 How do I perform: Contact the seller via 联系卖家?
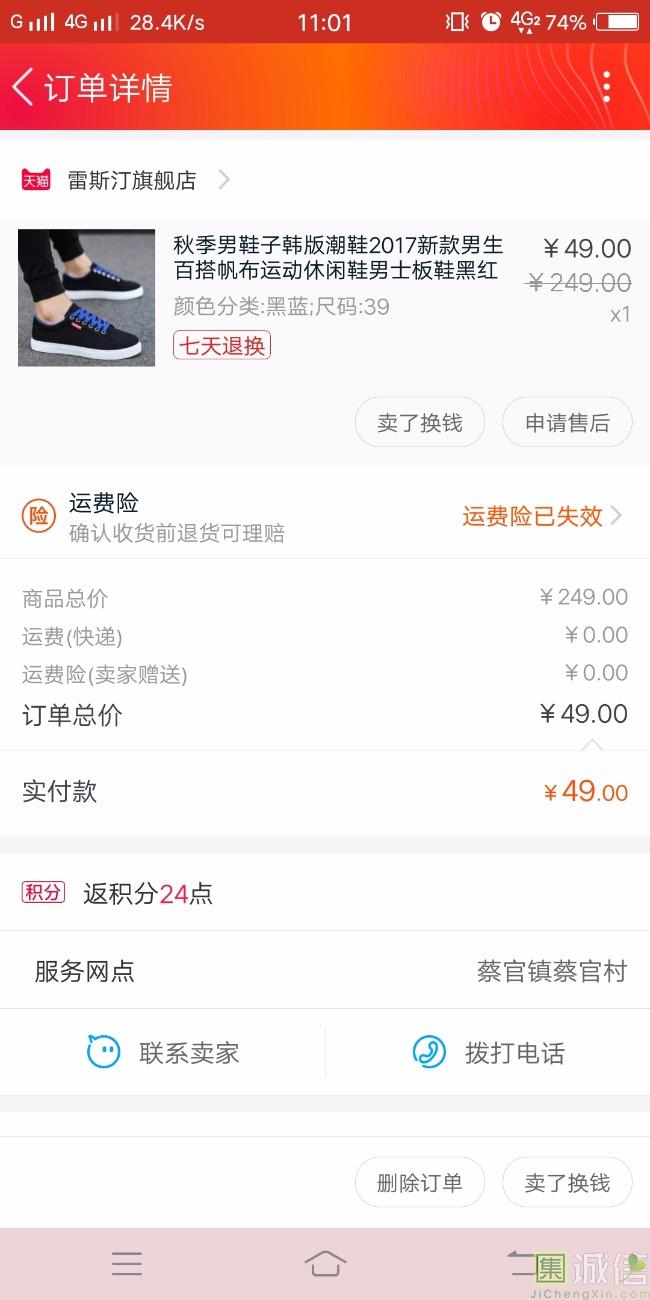tap(163, 1052)
